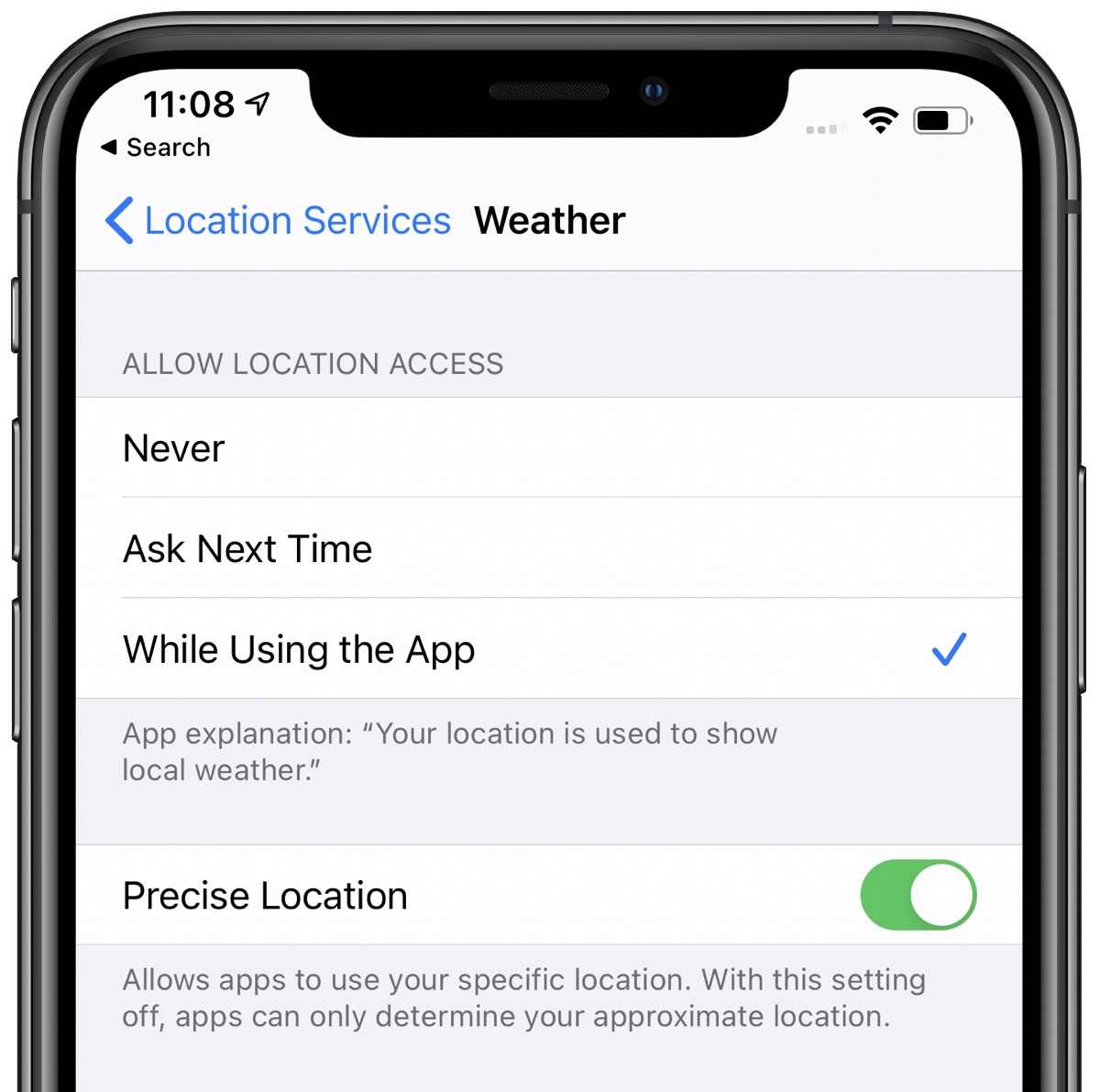Select Never for location access
This screenshot has width=1100, height=1092.
coord(548,448)
